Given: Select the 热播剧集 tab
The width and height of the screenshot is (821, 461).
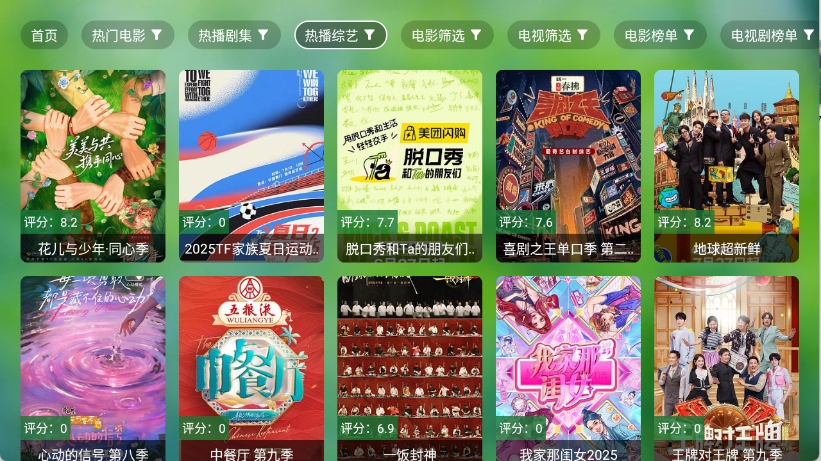Looking at the screenshot, I should 234,35.
